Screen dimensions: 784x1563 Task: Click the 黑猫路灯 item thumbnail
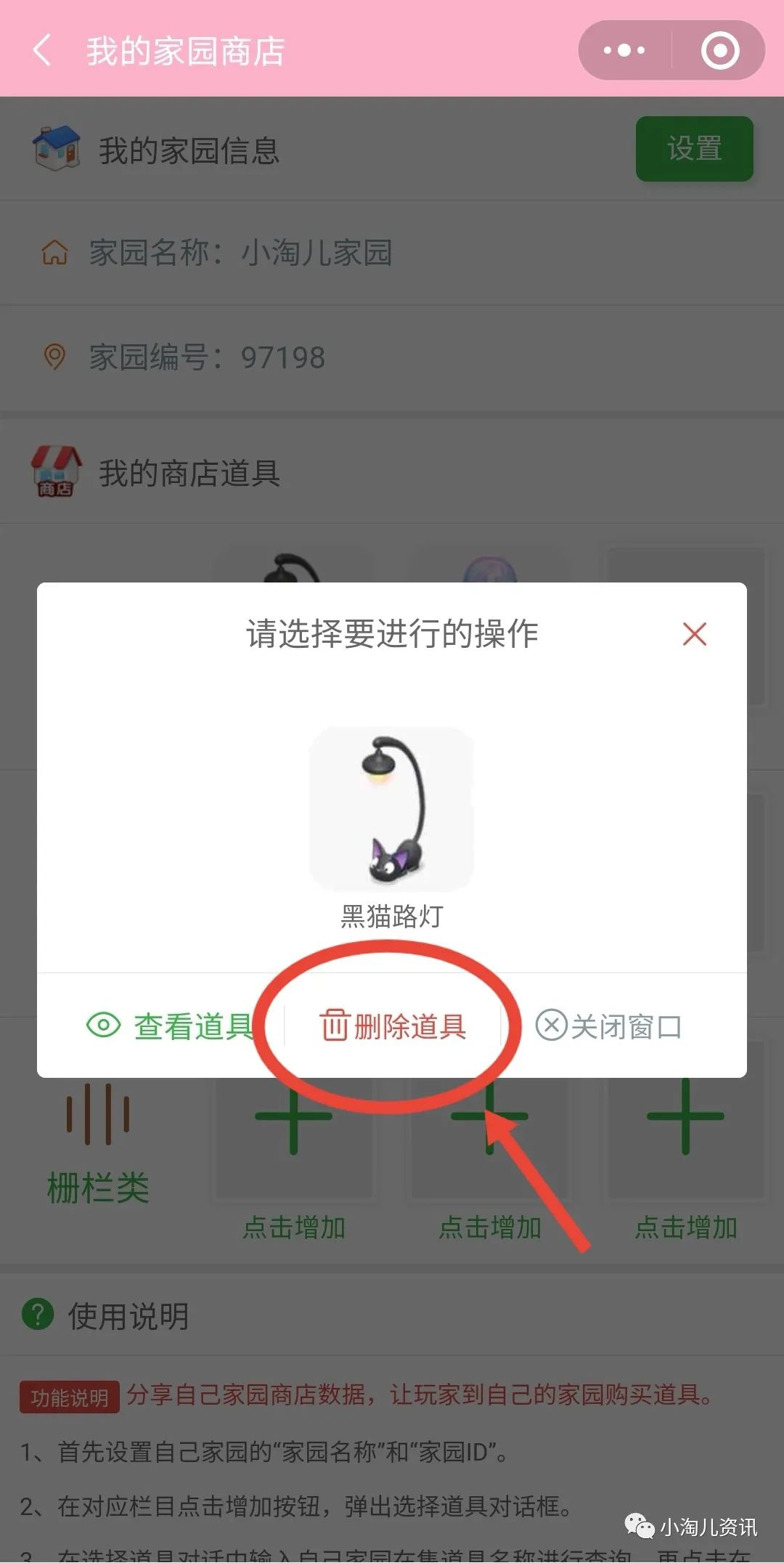tap(391, 809)
